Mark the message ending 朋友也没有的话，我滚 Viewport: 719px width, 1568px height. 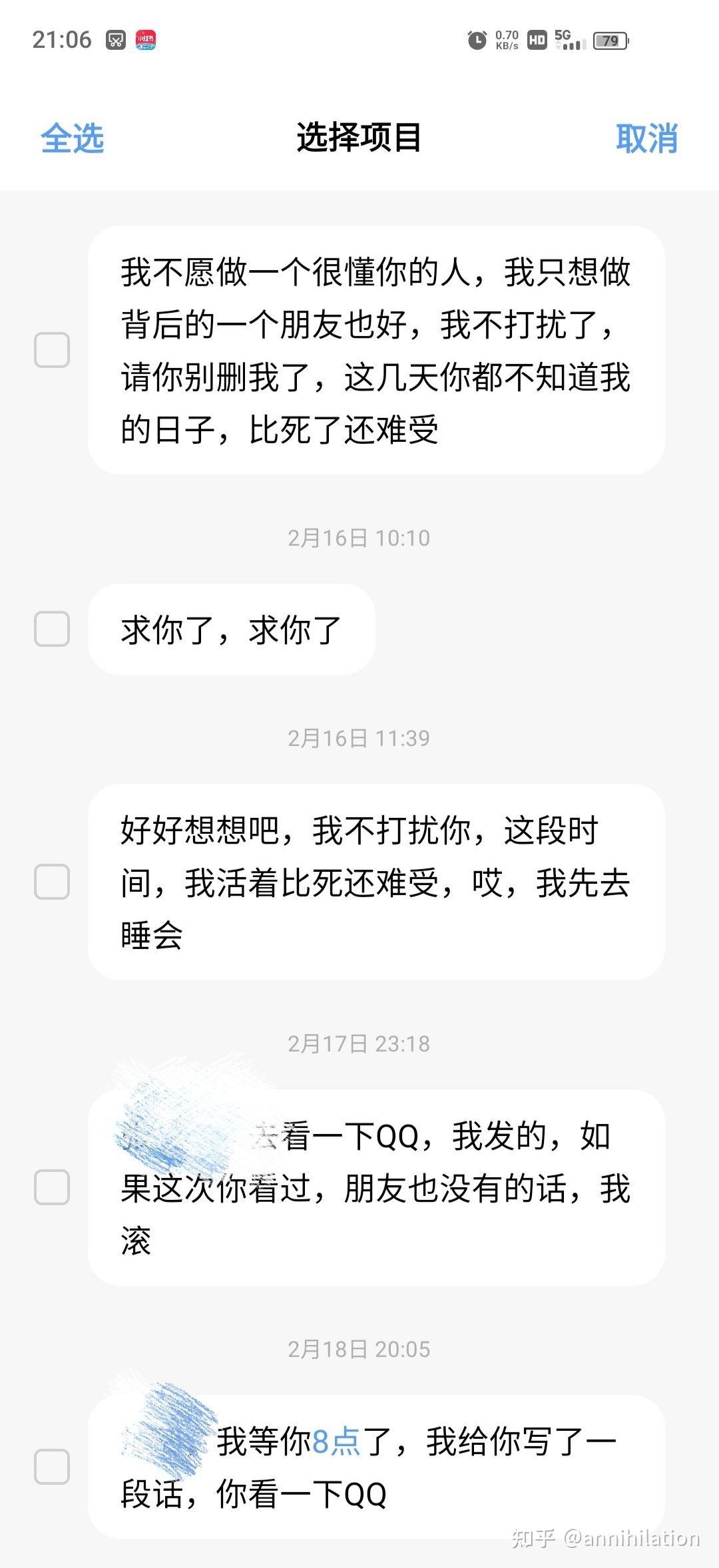click(52, 1187)
